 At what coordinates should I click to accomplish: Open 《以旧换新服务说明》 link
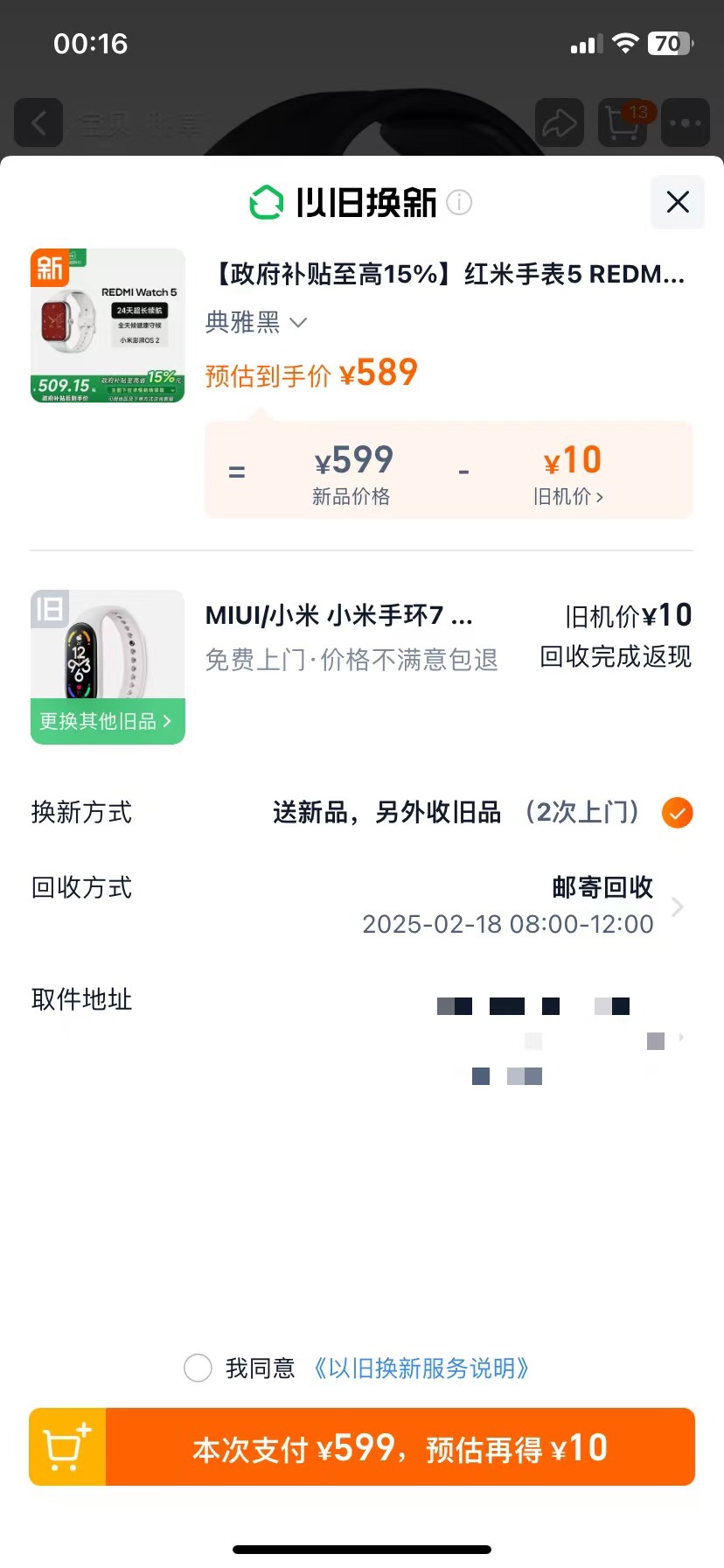421,1368
